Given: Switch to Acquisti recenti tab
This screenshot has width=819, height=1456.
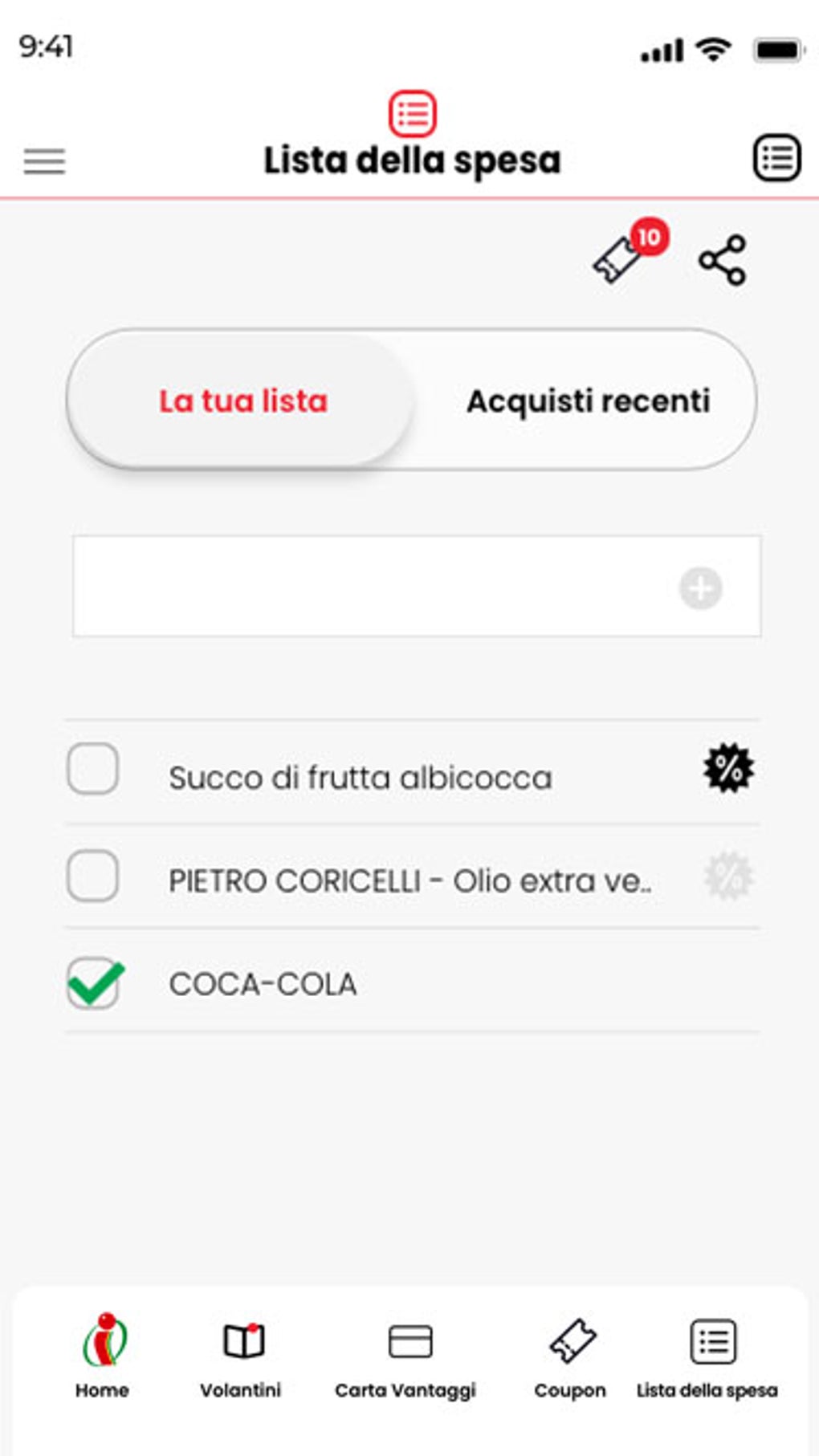Looking at the screenshot, I should pyautogui.click(x=588, y=401).
